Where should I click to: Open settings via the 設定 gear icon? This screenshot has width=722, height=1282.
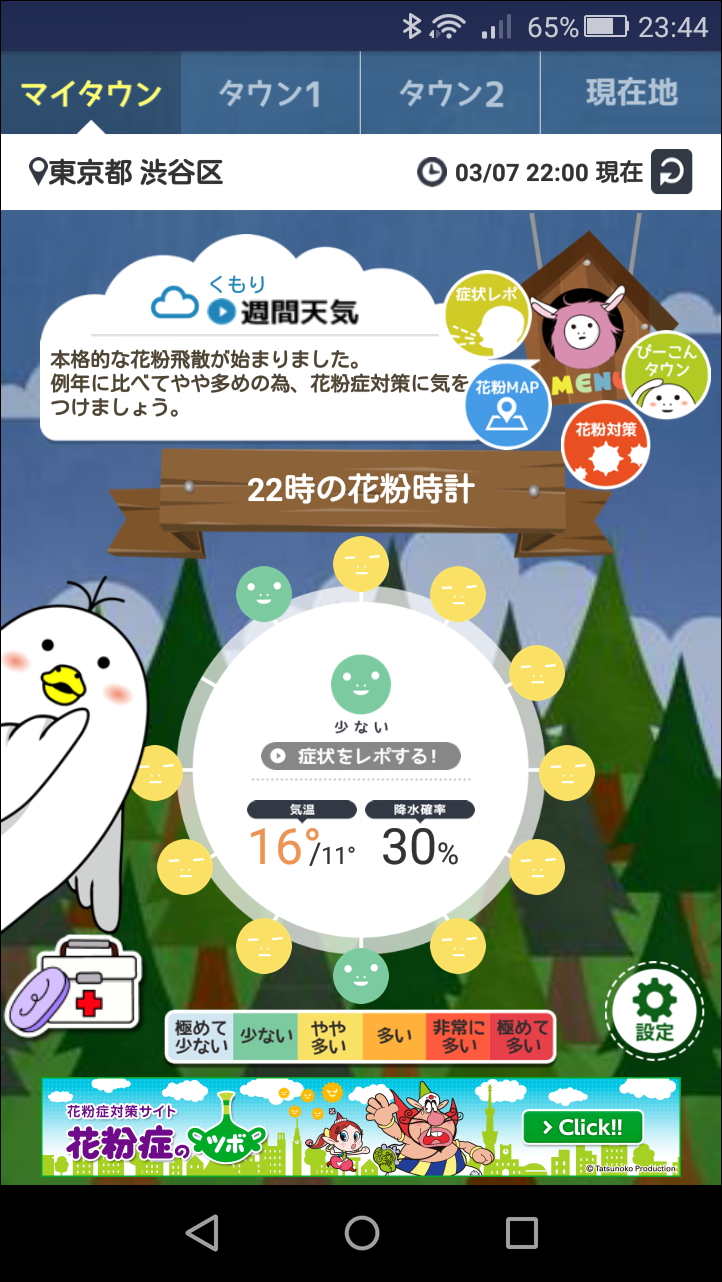click(653, 1011)
